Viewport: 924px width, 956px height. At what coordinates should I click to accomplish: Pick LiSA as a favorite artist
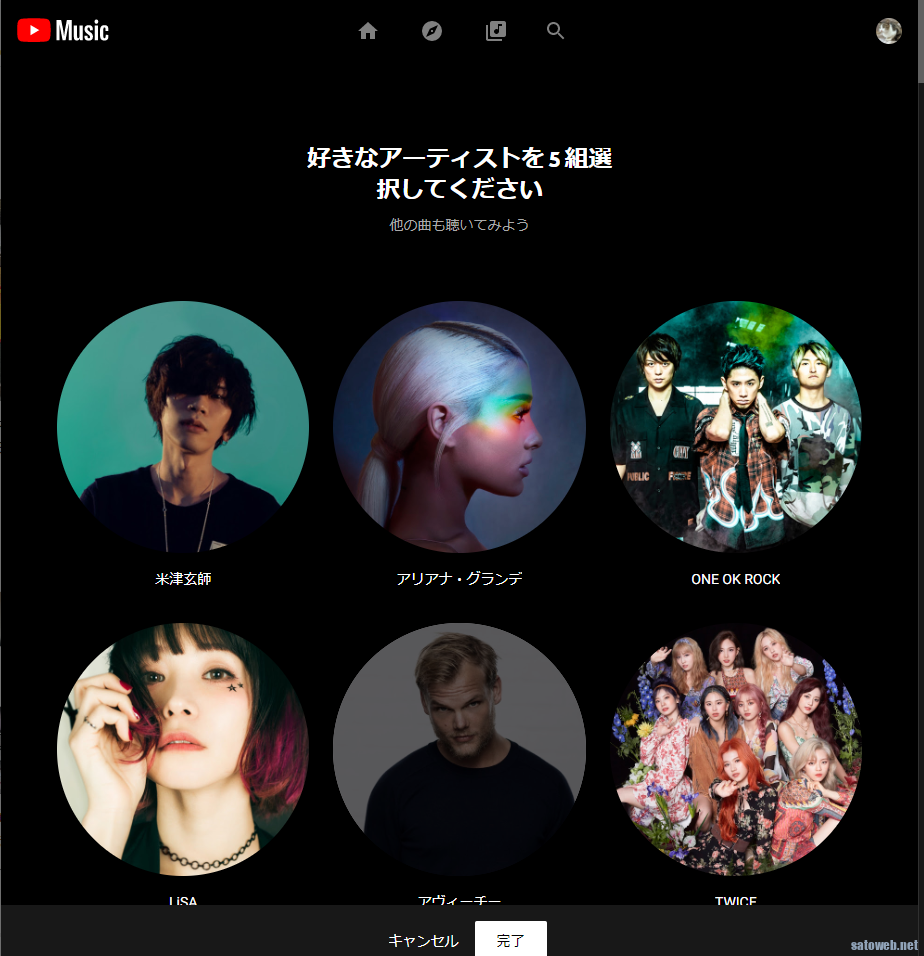click(x=183, y=749)
